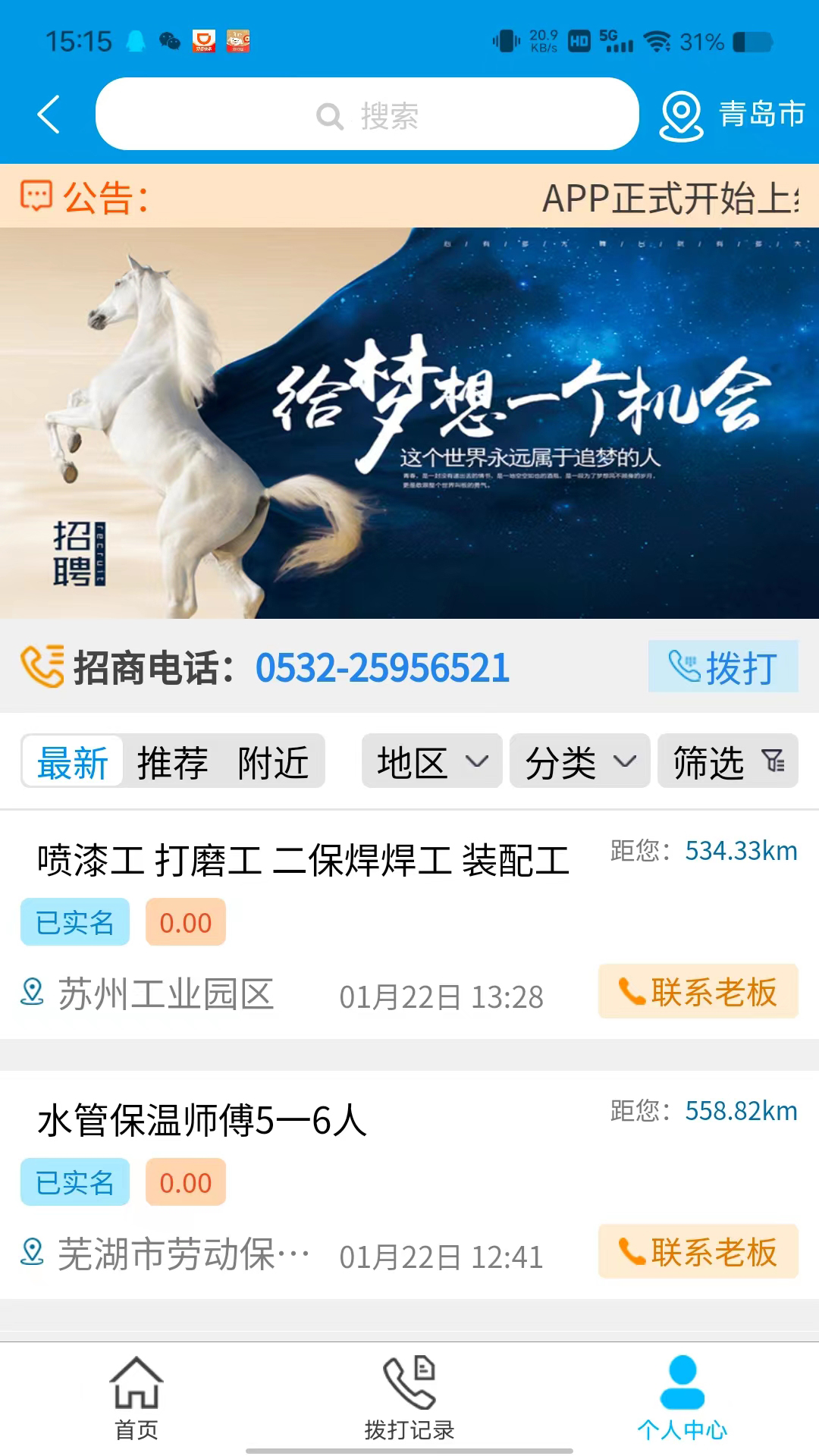Go back using the top-left arrow

pyautogui.click(x=49, y=115)
